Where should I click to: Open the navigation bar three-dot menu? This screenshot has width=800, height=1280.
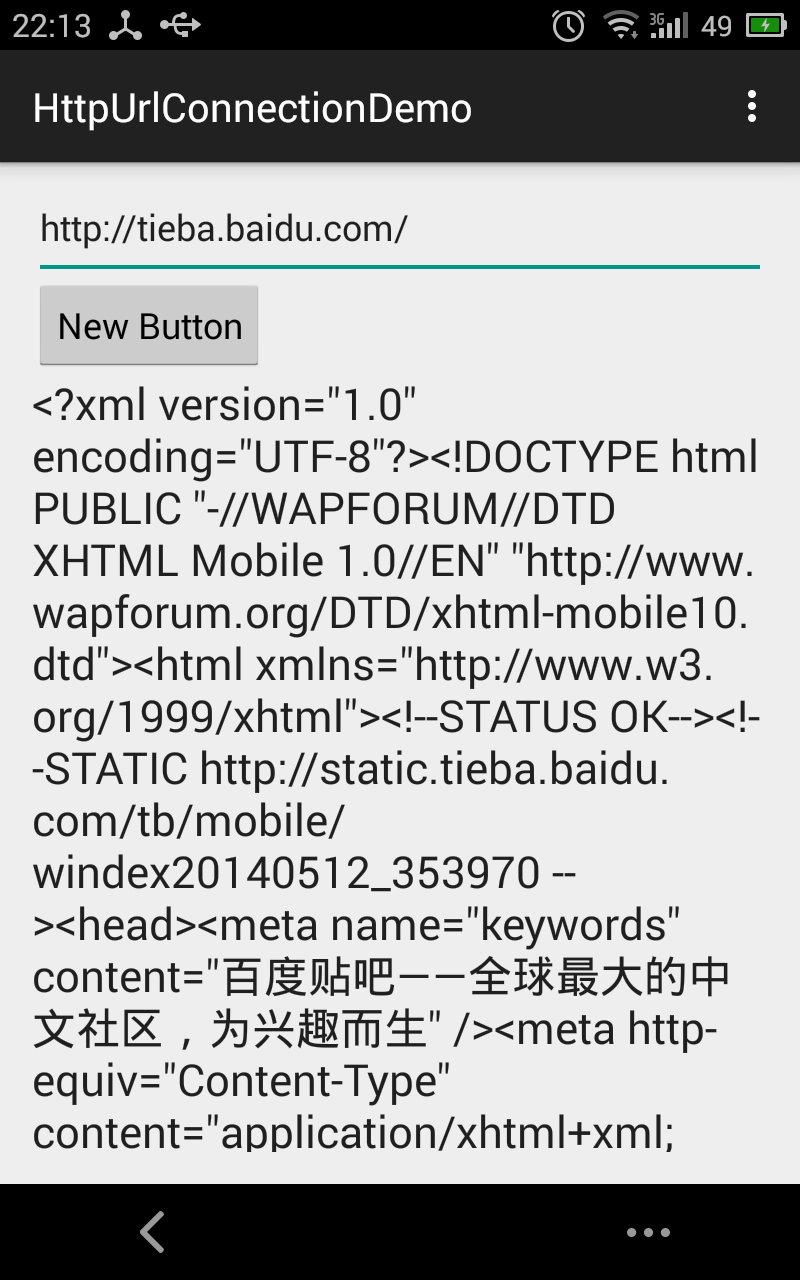point(648,1233)
